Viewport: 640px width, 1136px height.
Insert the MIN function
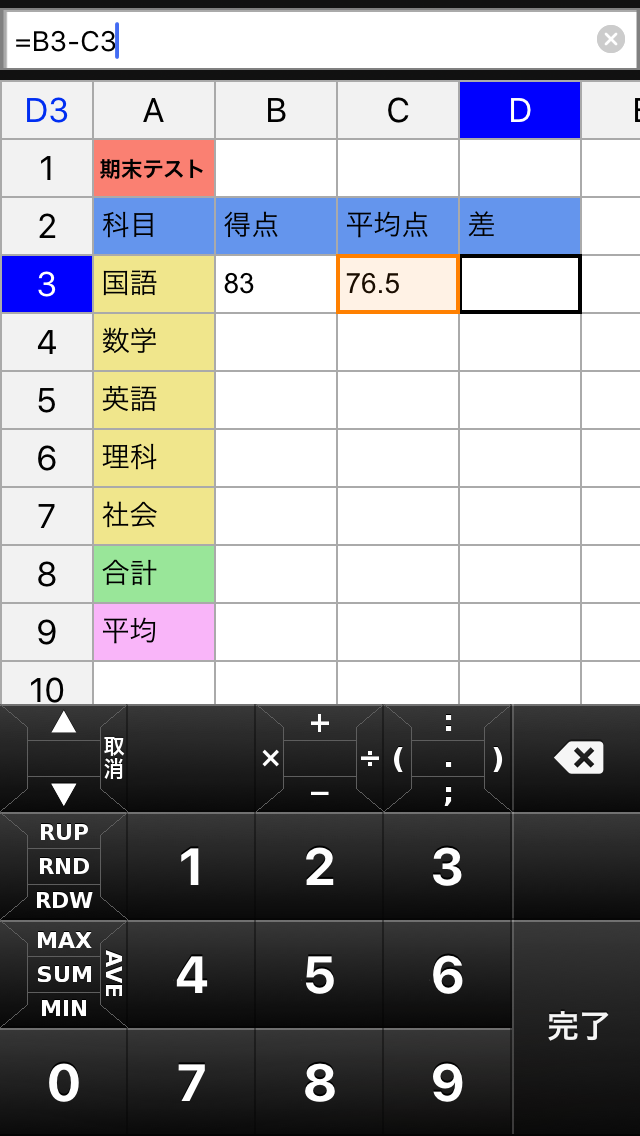(x=65, y=1008)
